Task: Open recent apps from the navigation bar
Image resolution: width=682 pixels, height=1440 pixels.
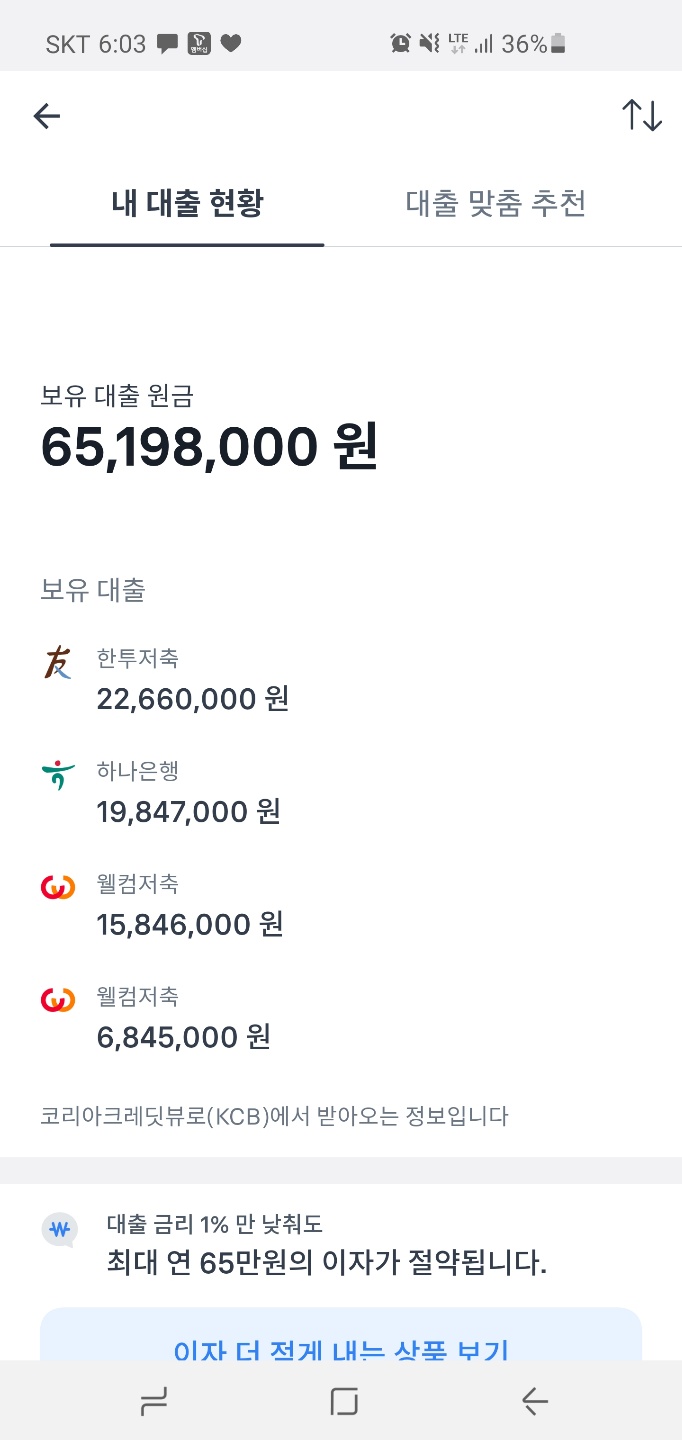Action: pyautogui.click(x=154, y=1402)
